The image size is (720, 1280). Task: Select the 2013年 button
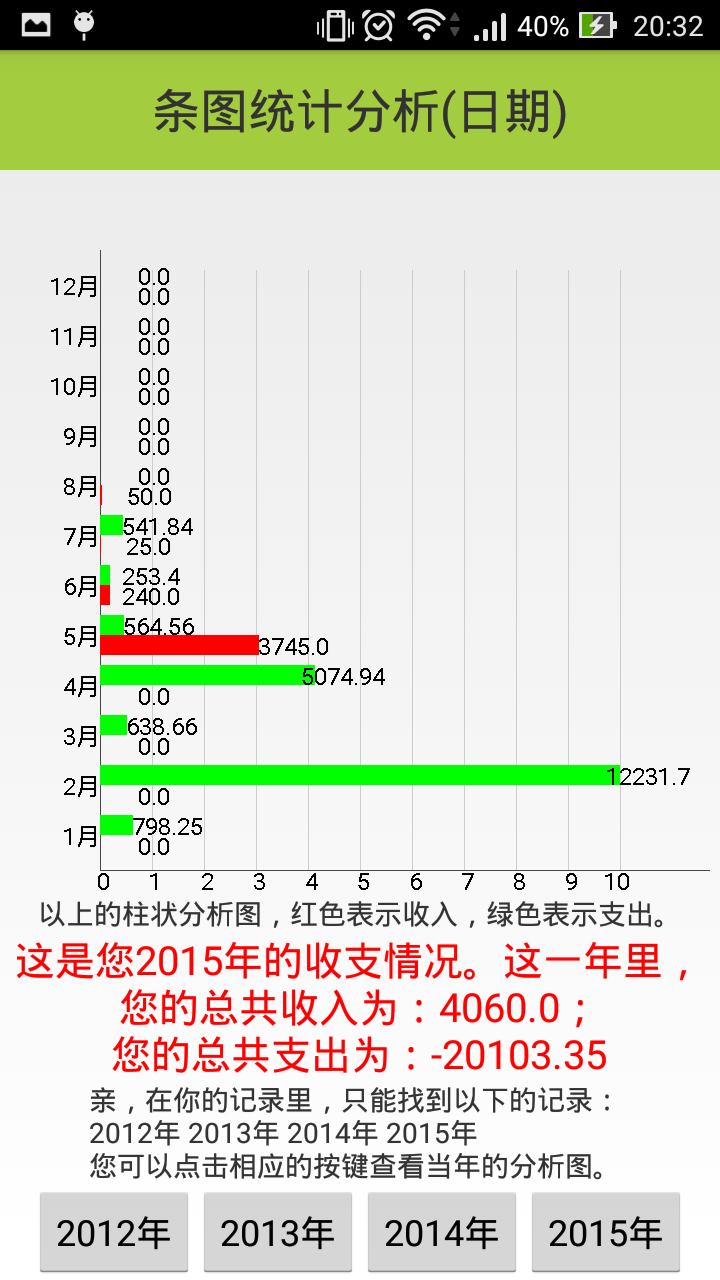point(278,1233)
